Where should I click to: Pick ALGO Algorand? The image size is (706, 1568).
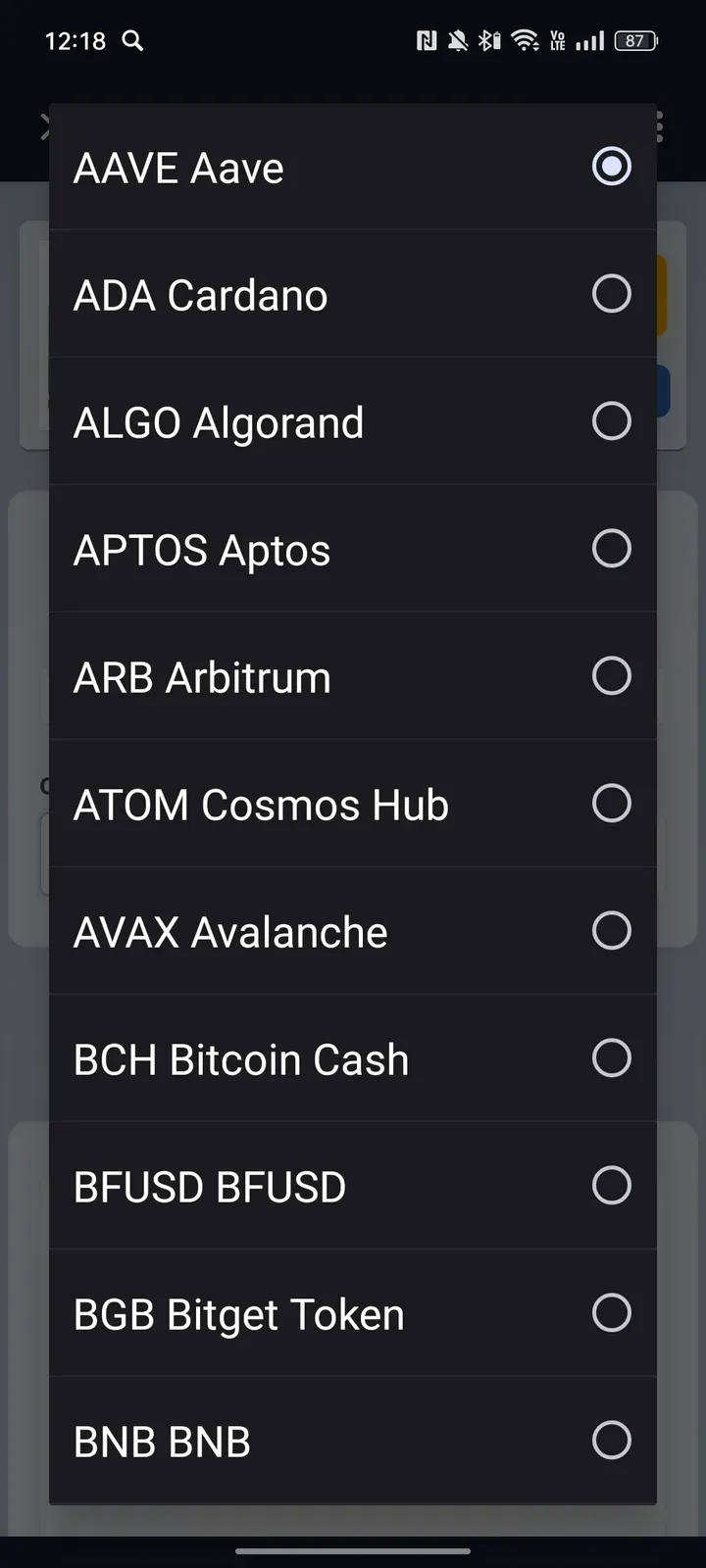[353, 422]
